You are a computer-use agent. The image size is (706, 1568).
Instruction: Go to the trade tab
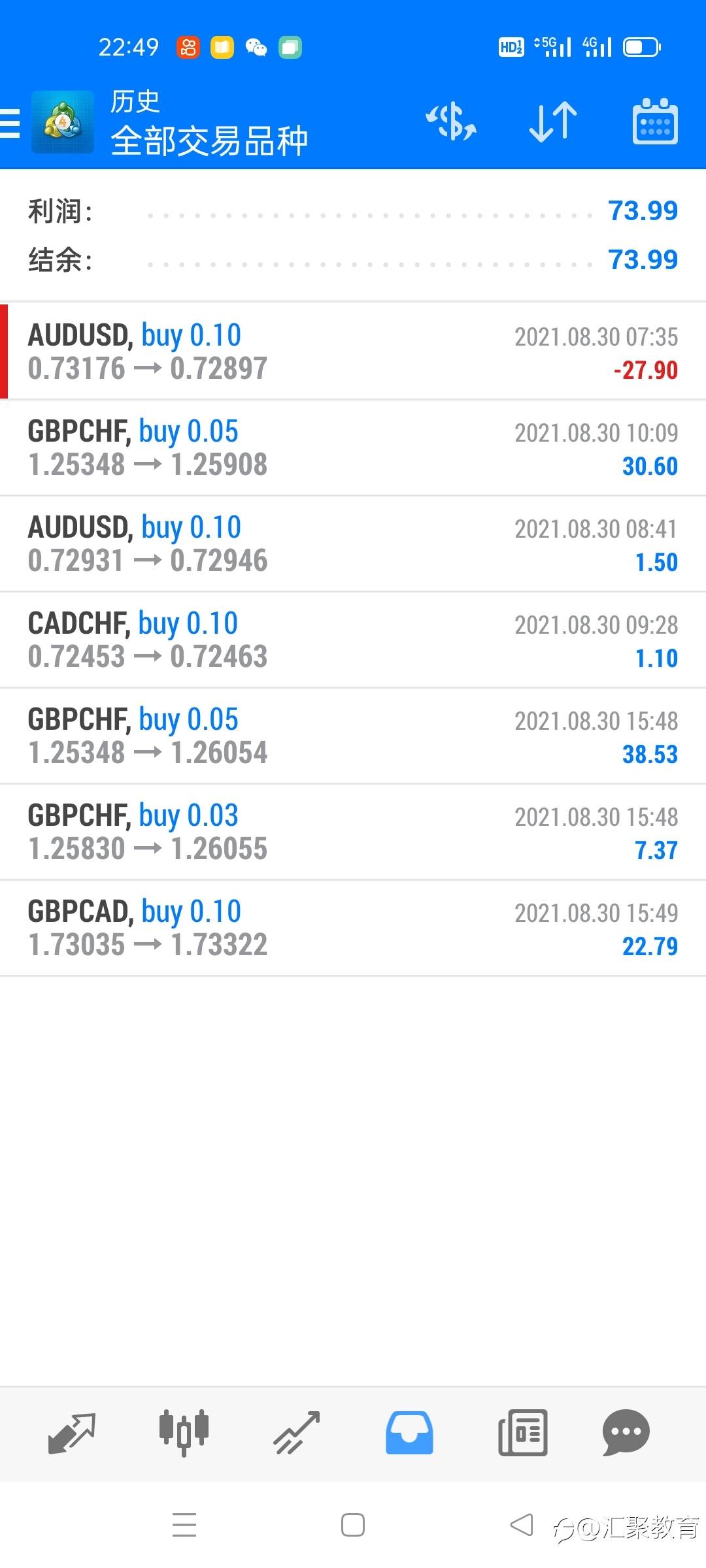tap(296, 1433)
